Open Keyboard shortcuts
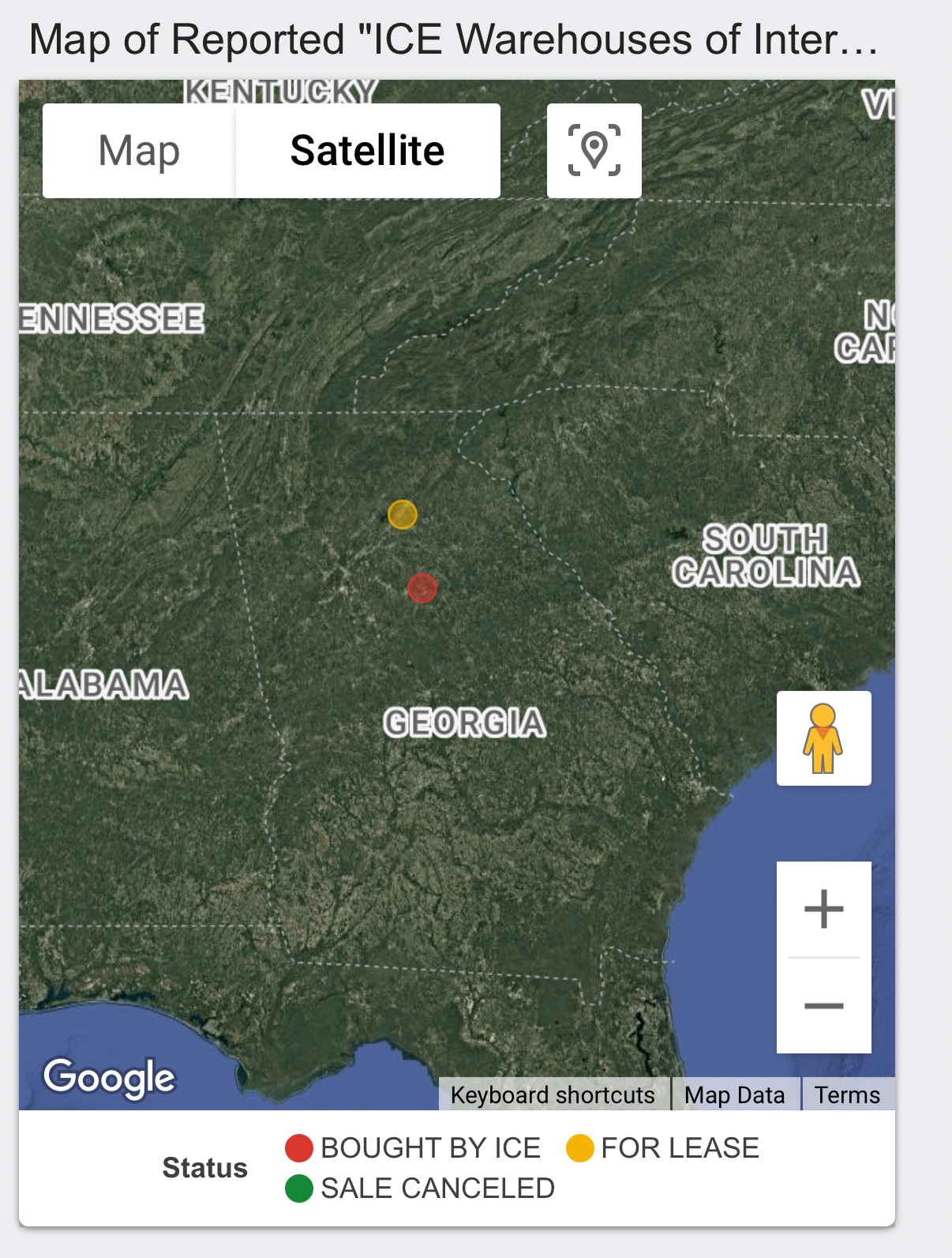The width and height of the screenshot is (952, 1258). click(x=553, y=1095)
